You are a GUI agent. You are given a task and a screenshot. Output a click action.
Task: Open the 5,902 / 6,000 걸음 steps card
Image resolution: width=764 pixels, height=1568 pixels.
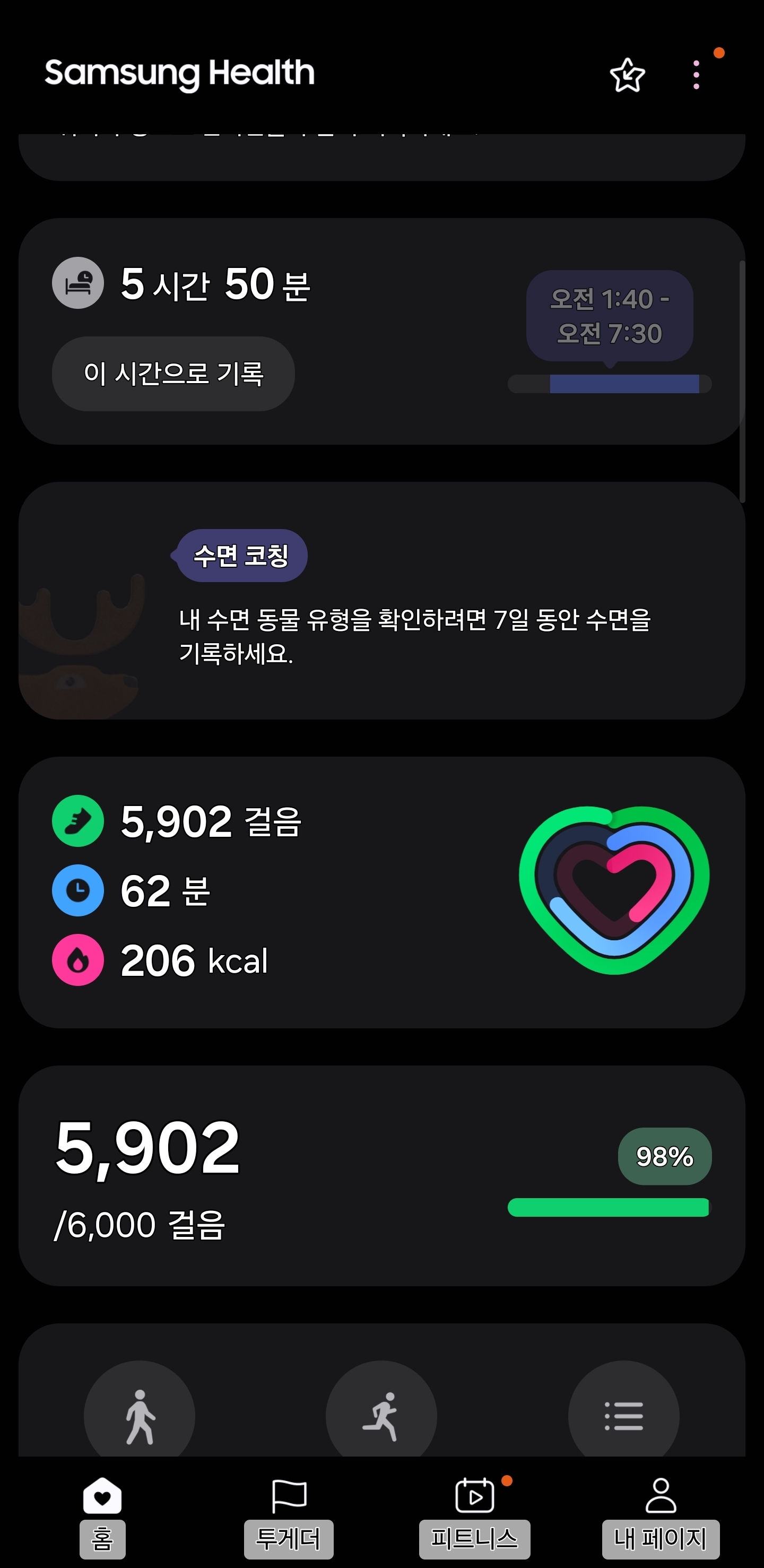pos(381,1176)
